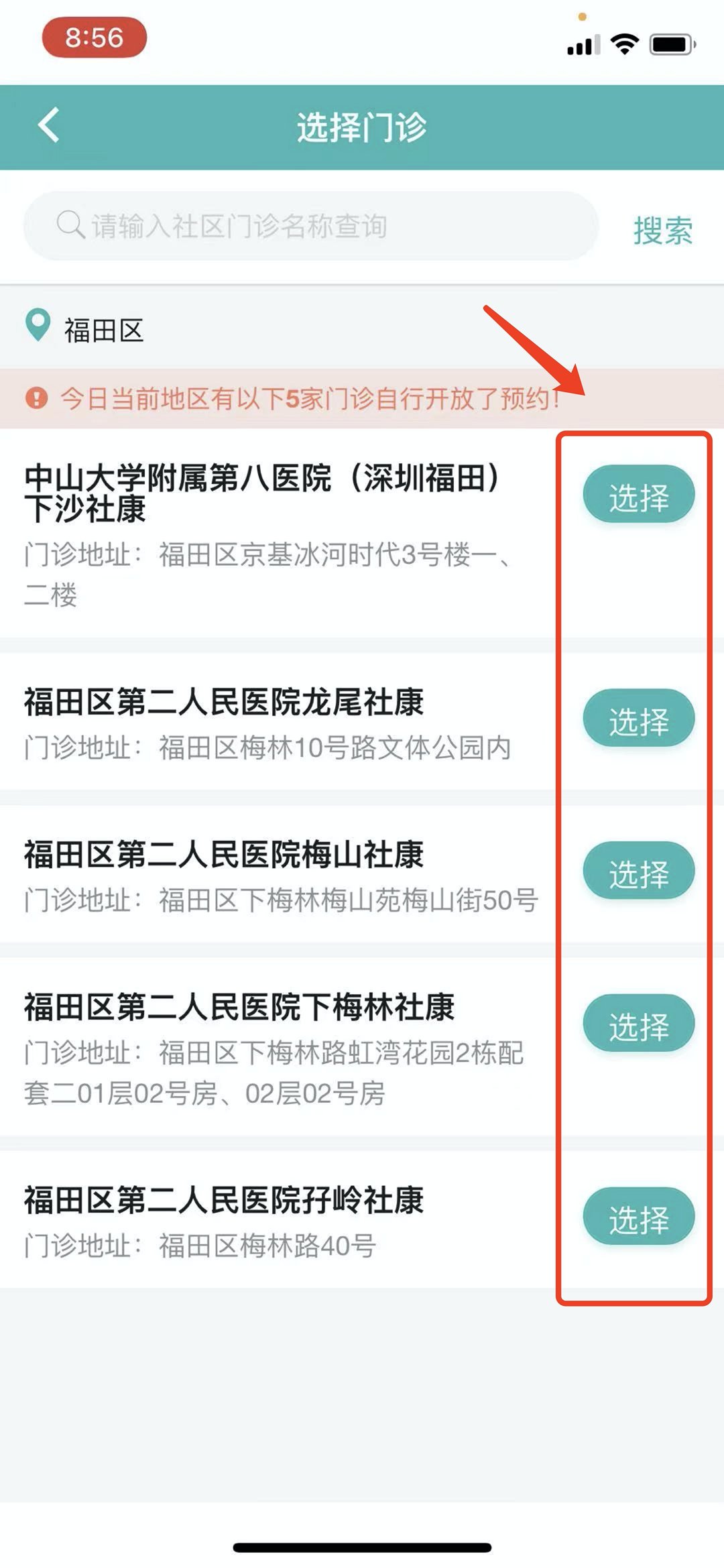Screen dimensions: 724x1568
Task: Tap the clinic name search field
Action: pyautogui.click(x=310, y=226)
